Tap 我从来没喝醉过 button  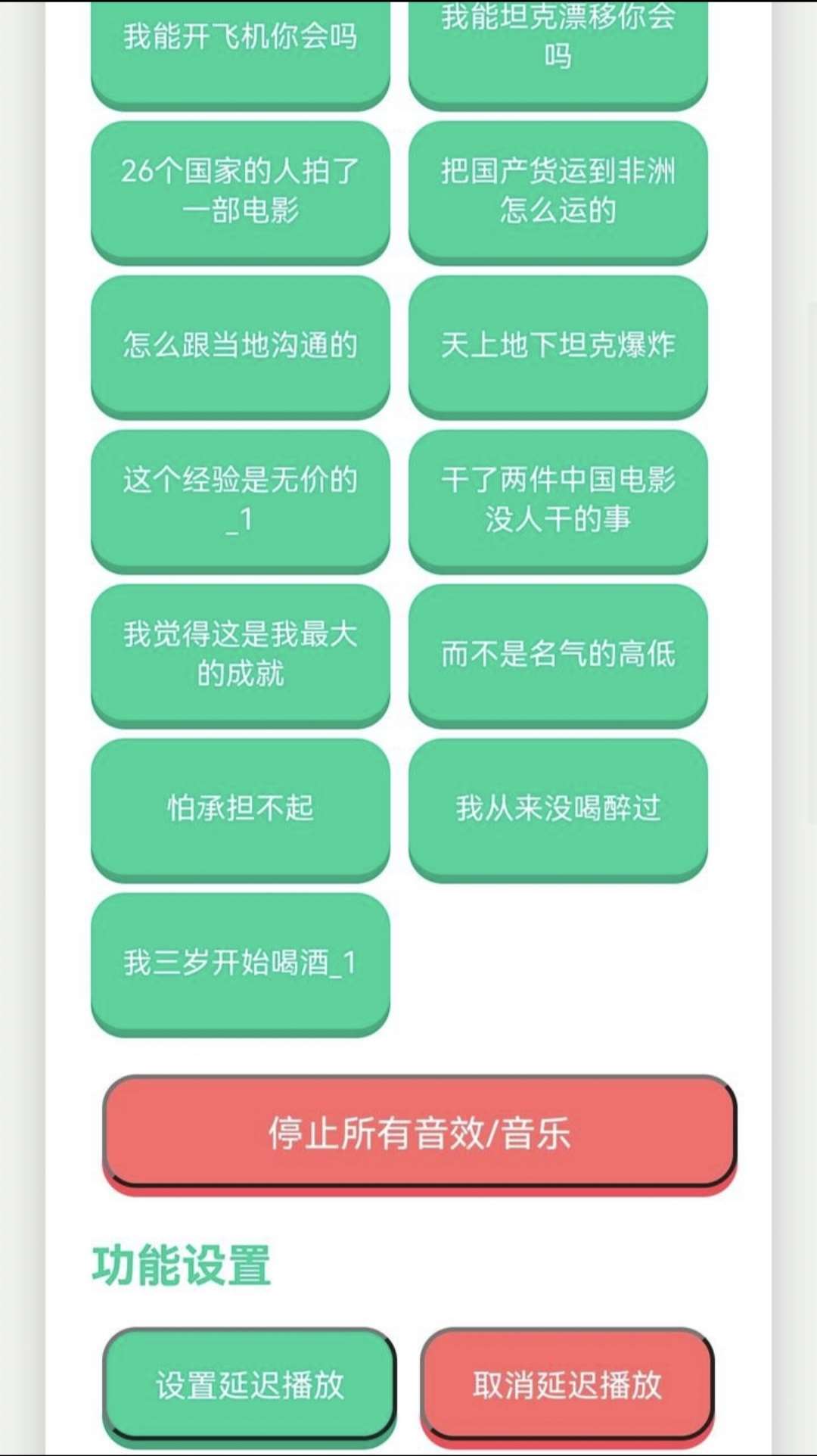558,807
